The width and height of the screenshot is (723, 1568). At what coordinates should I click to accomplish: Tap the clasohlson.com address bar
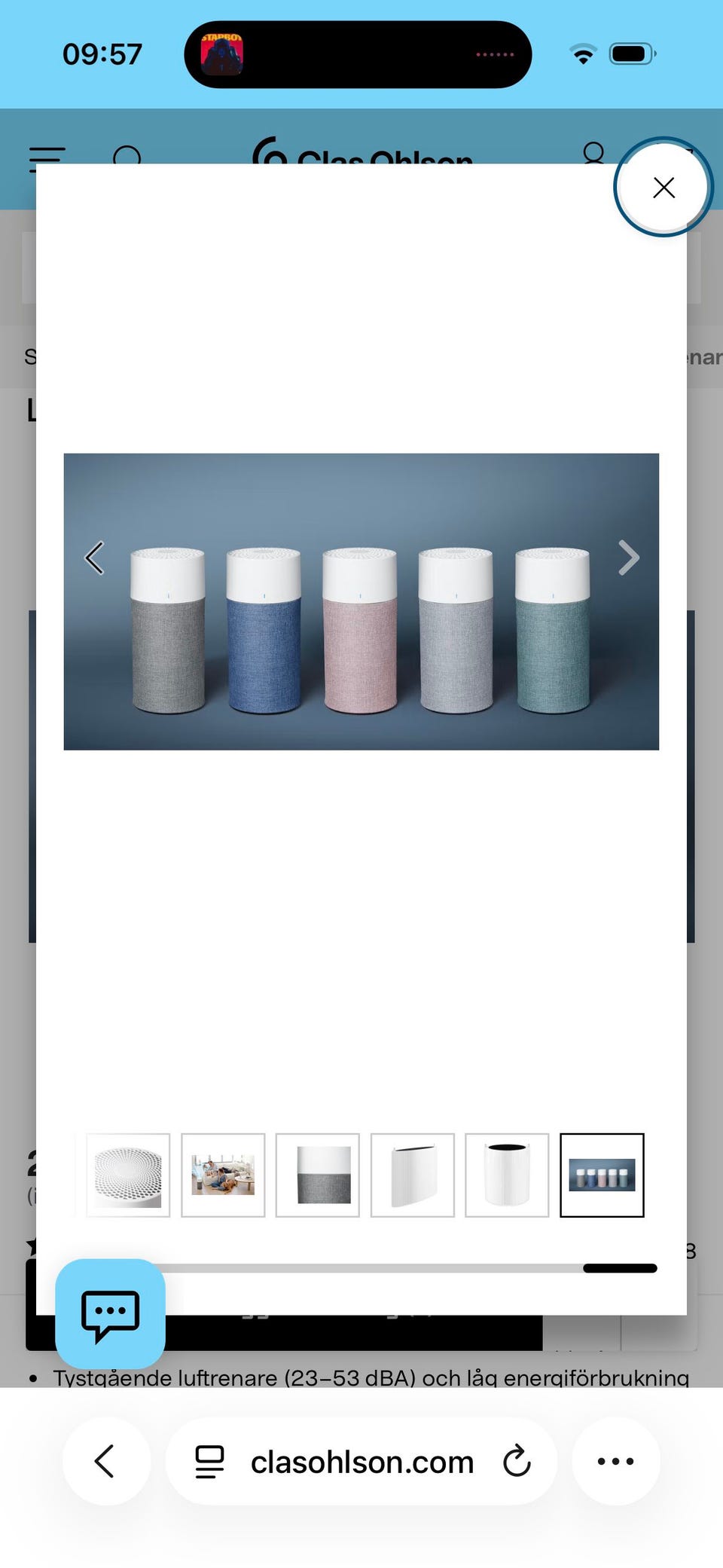point(361,1461)
